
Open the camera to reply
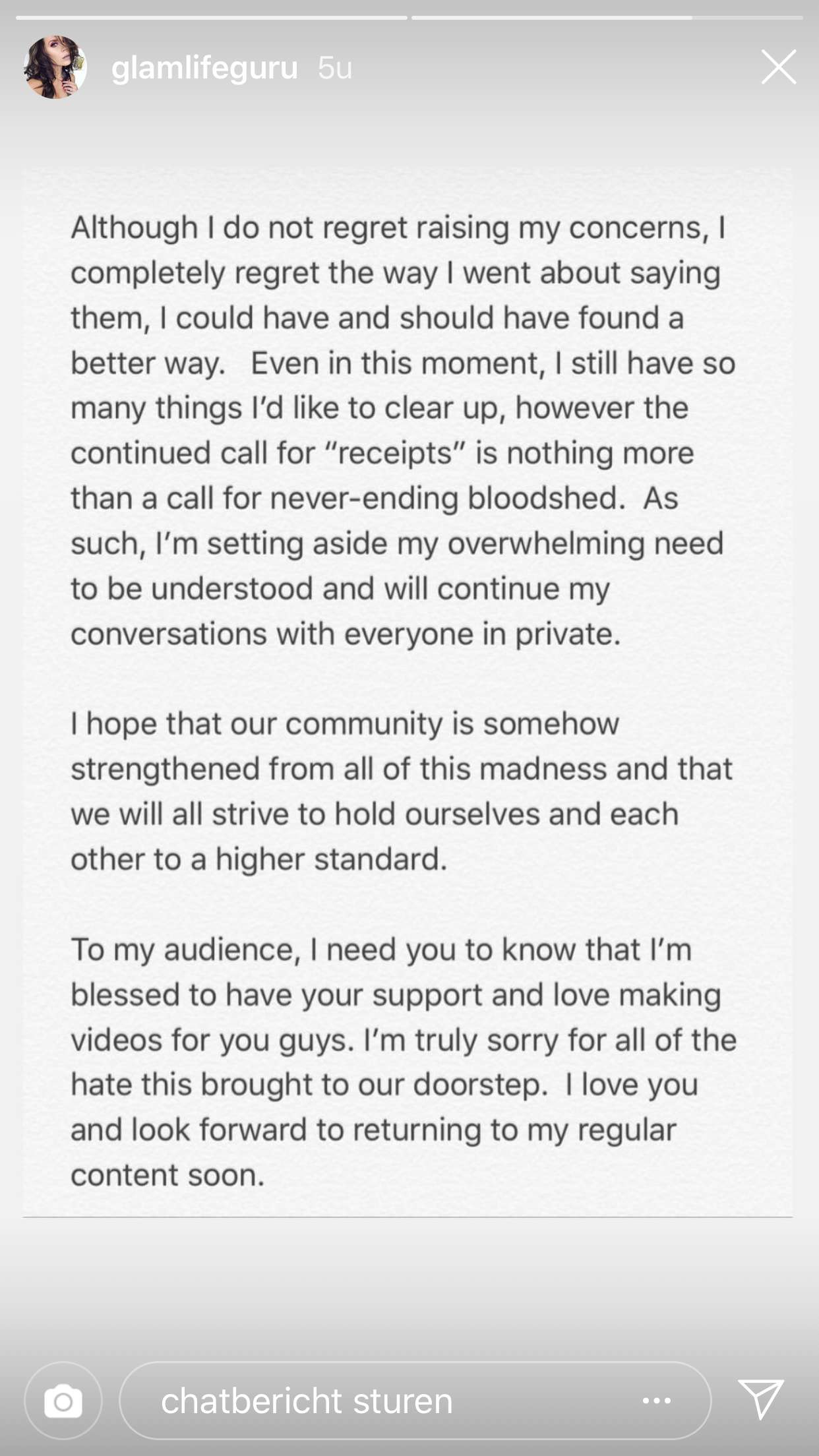pos(63,1401)
